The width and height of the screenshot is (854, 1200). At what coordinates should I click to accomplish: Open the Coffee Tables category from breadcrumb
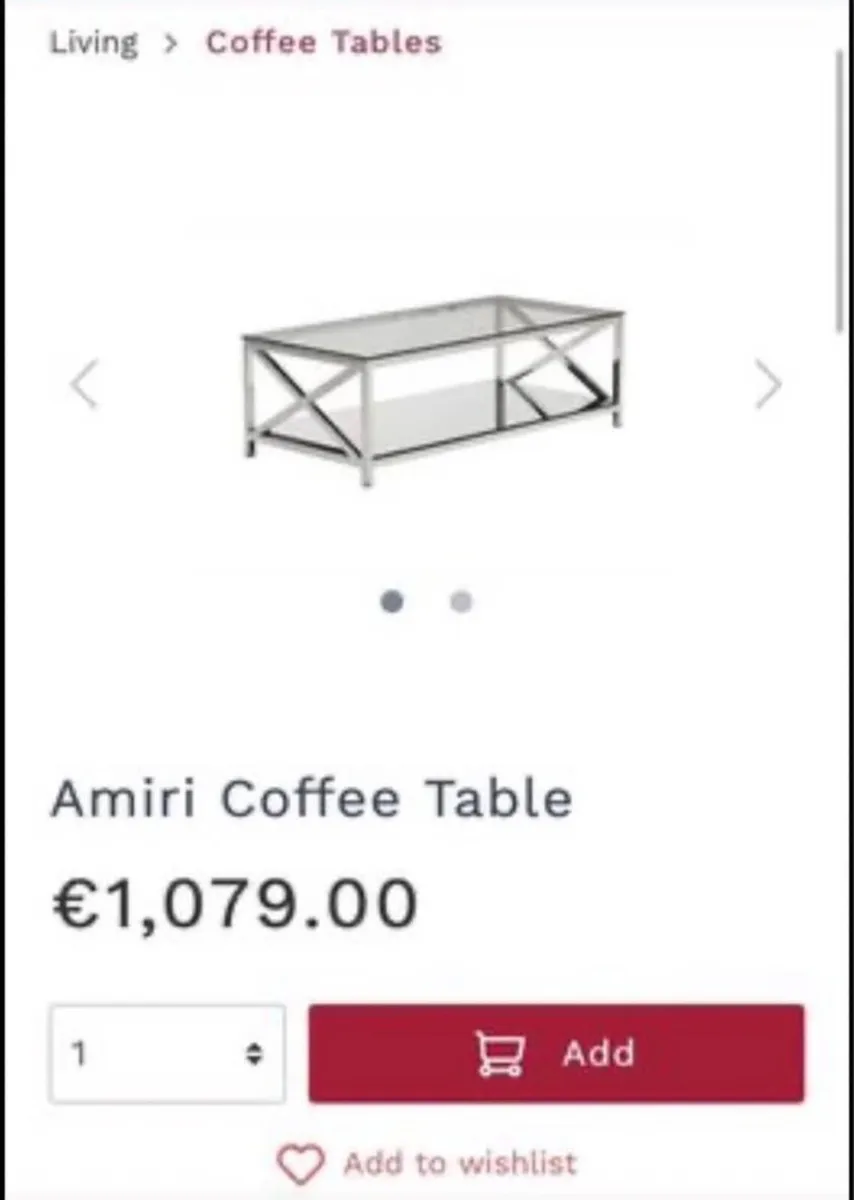pyautogui.click(x=322, y=42)
